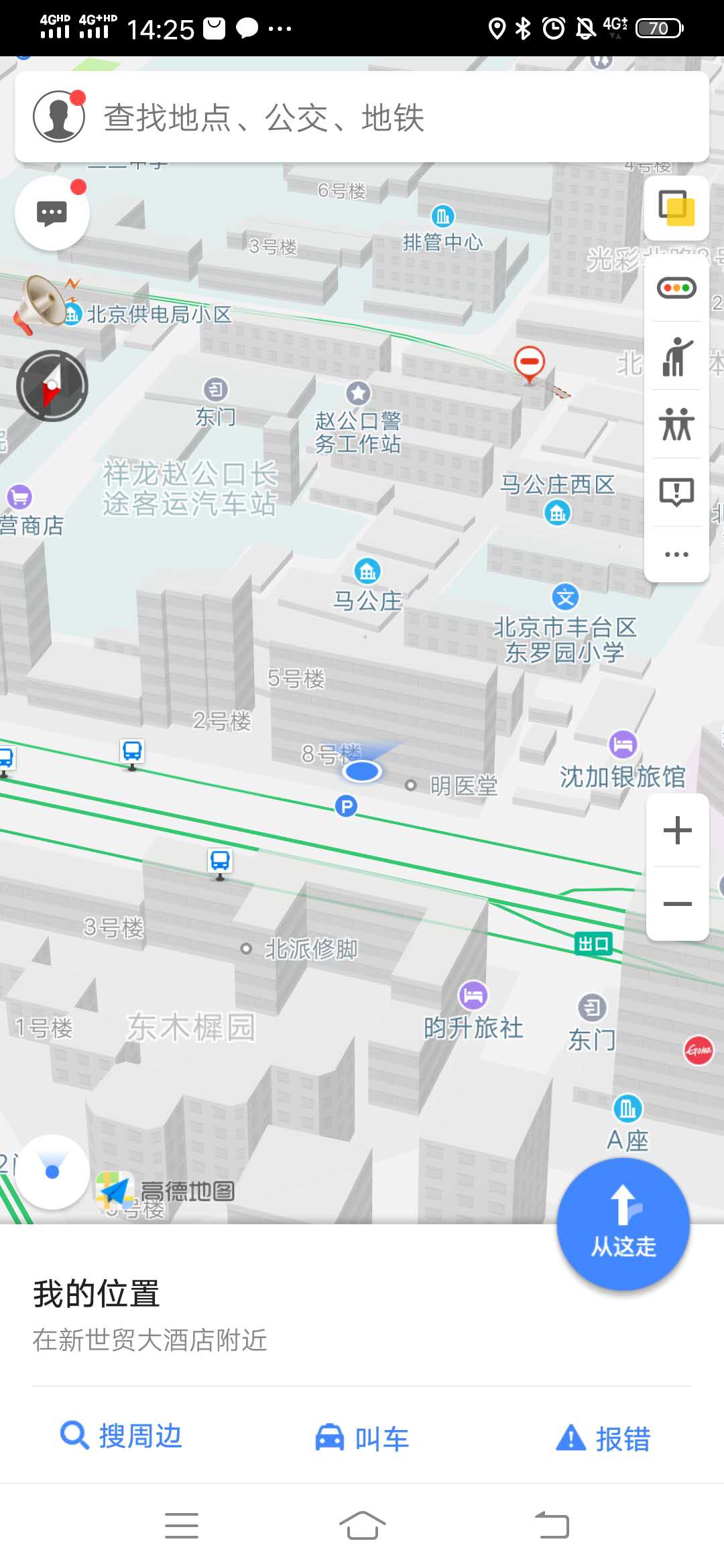Select the 沈加银旅馆 hotel marker

pos(623,744)
